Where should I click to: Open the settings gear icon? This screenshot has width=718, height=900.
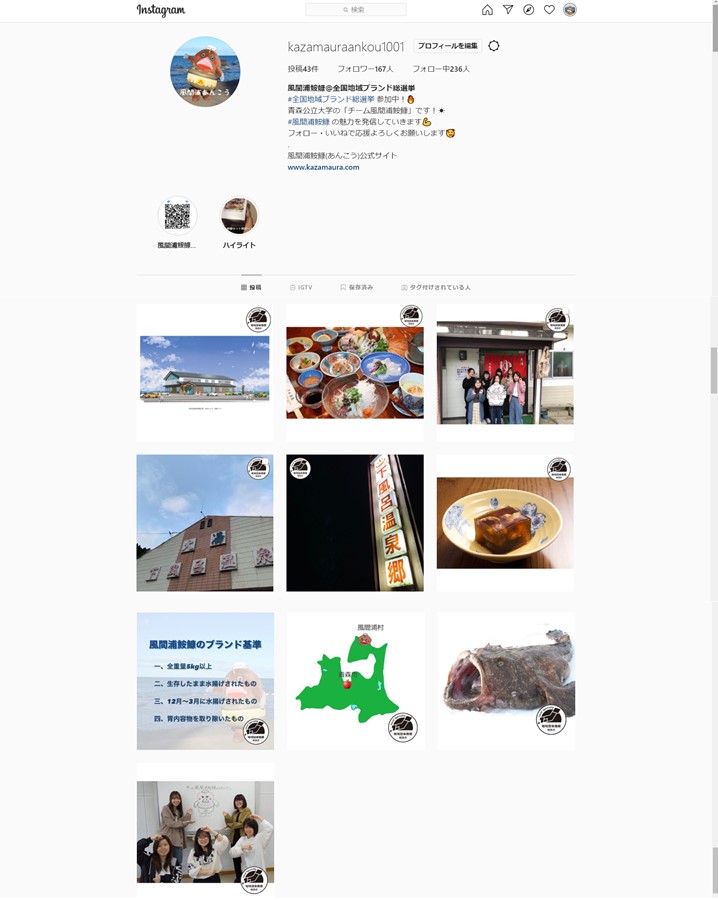coord(494,46)
